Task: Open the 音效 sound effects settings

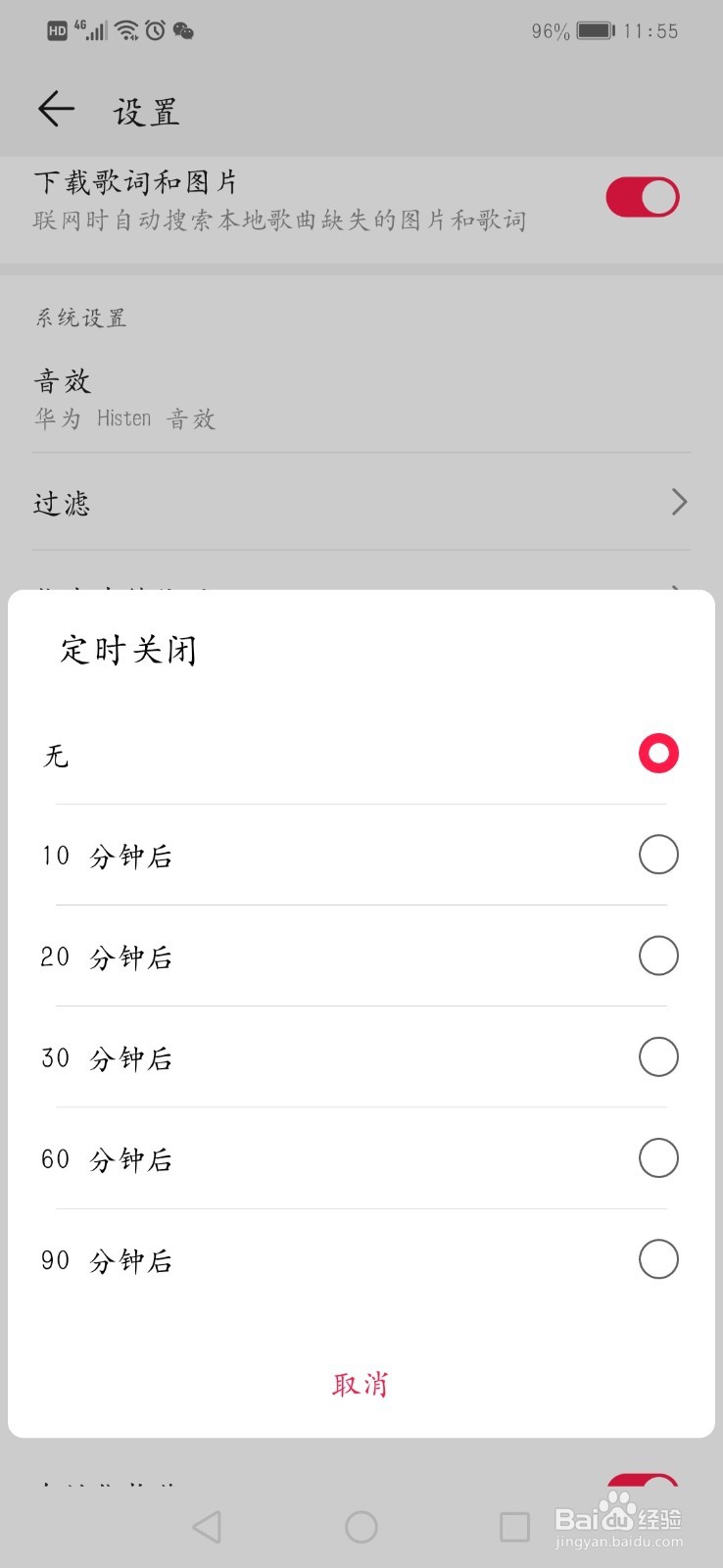Action: 361,397
